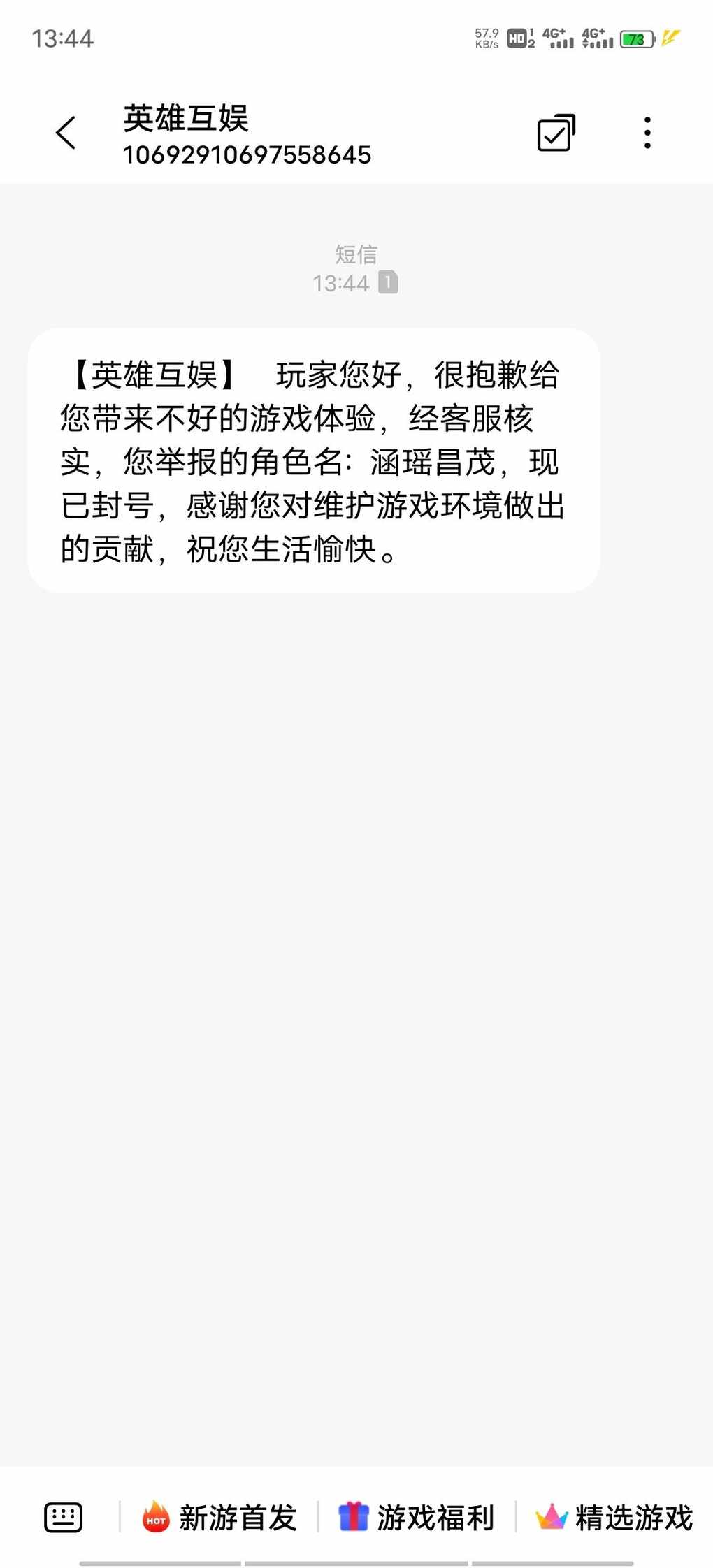Switch to keyboard input mode
Screen dimensions: 713x1568
[x=64, y=1517]
